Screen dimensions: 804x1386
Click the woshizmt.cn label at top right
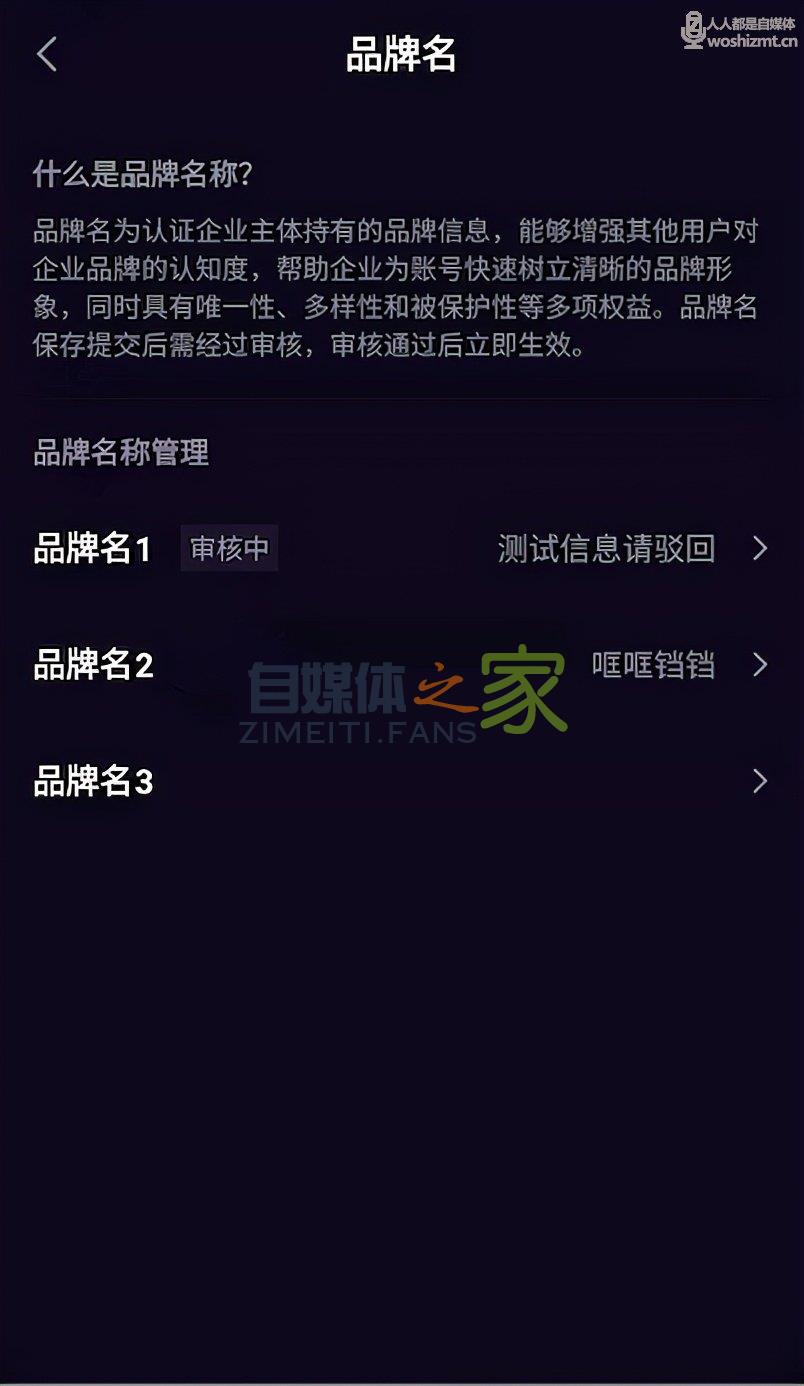752,40
